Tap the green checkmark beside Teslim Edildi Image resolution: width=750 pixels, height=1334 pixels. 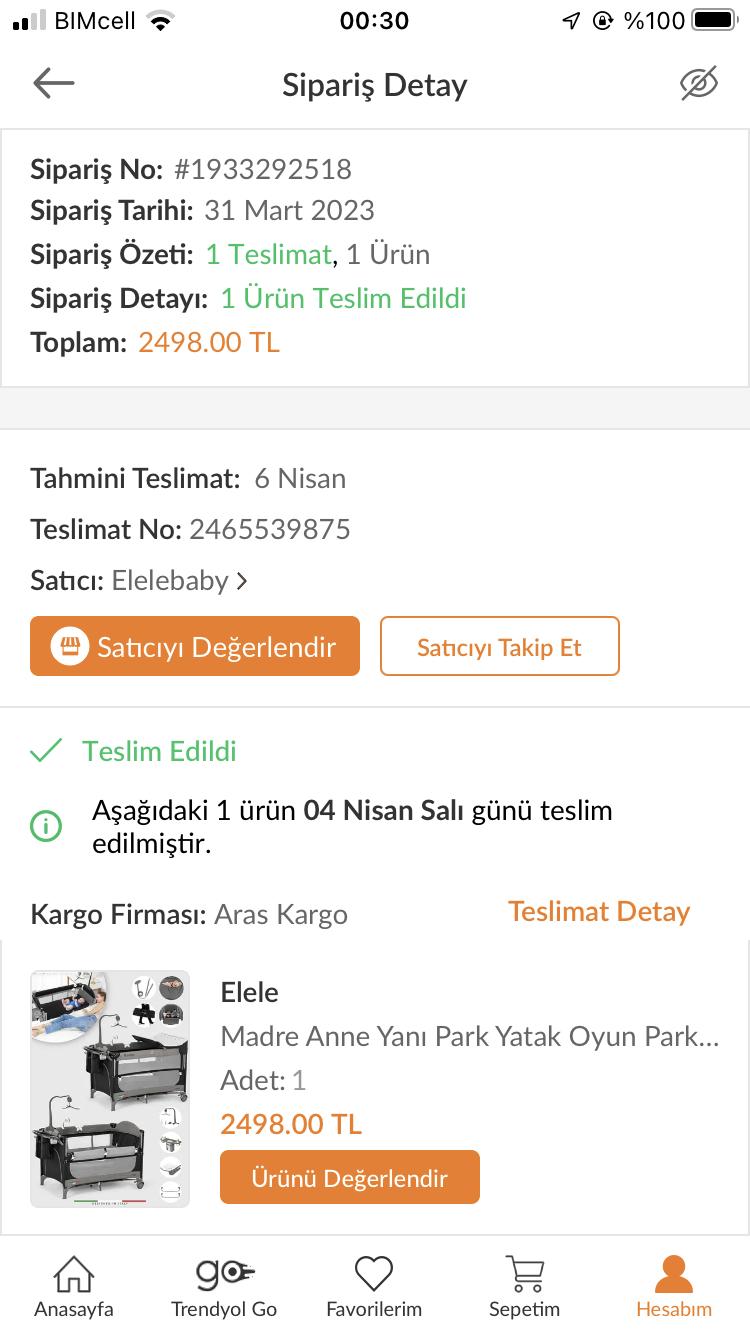click(44, 750)
